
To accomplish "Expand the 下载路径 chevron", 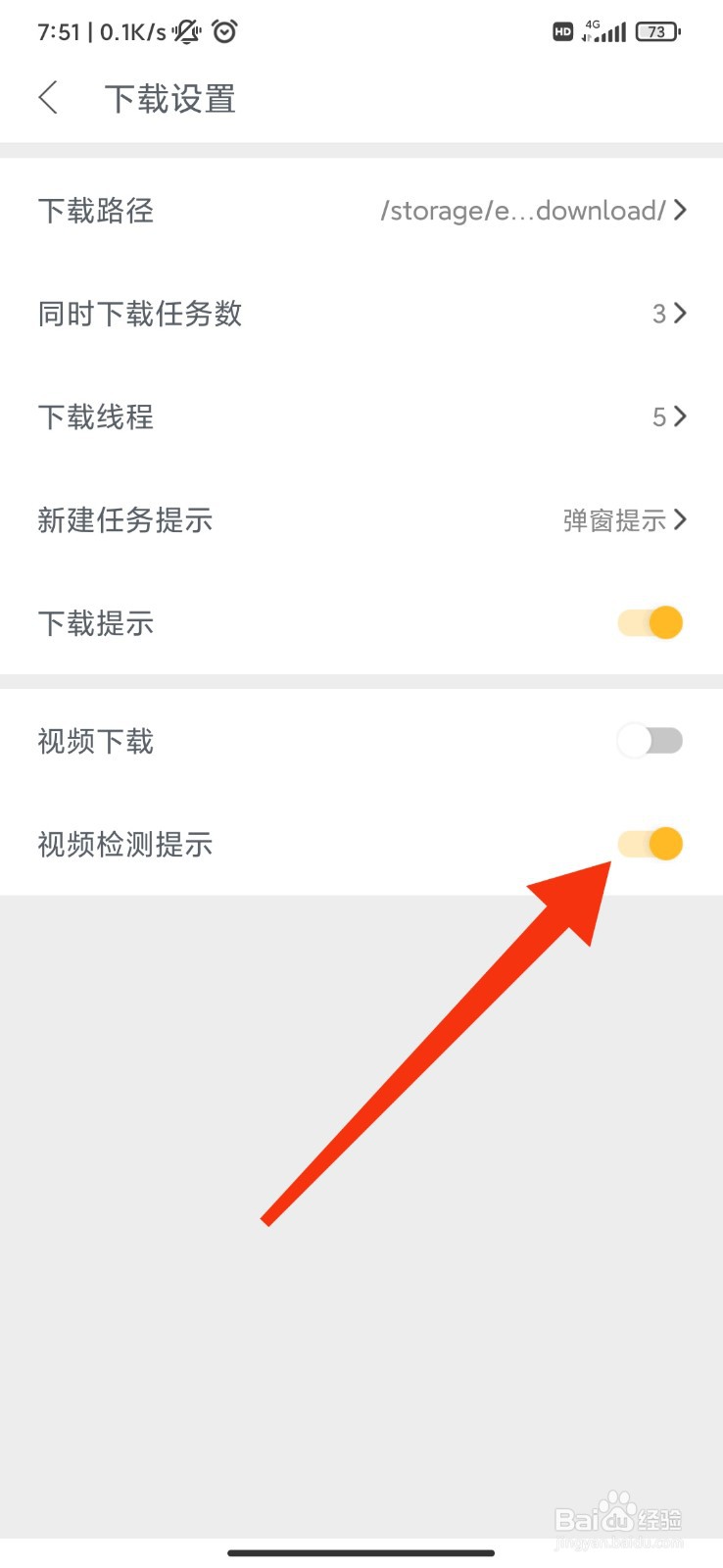I will coord(679,210).
